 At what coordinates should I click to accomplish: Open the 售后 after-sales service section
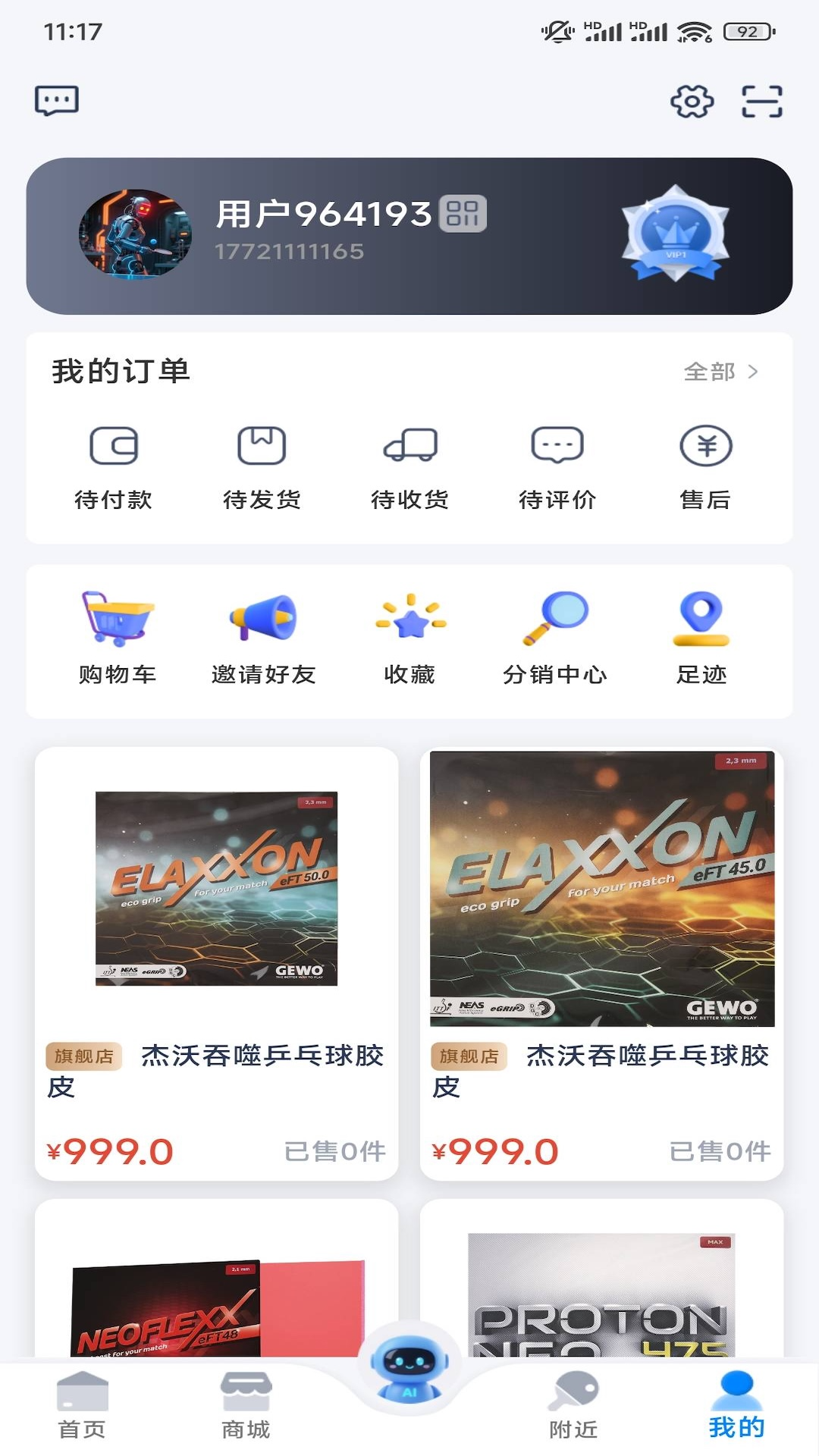(x=706, y=469)
